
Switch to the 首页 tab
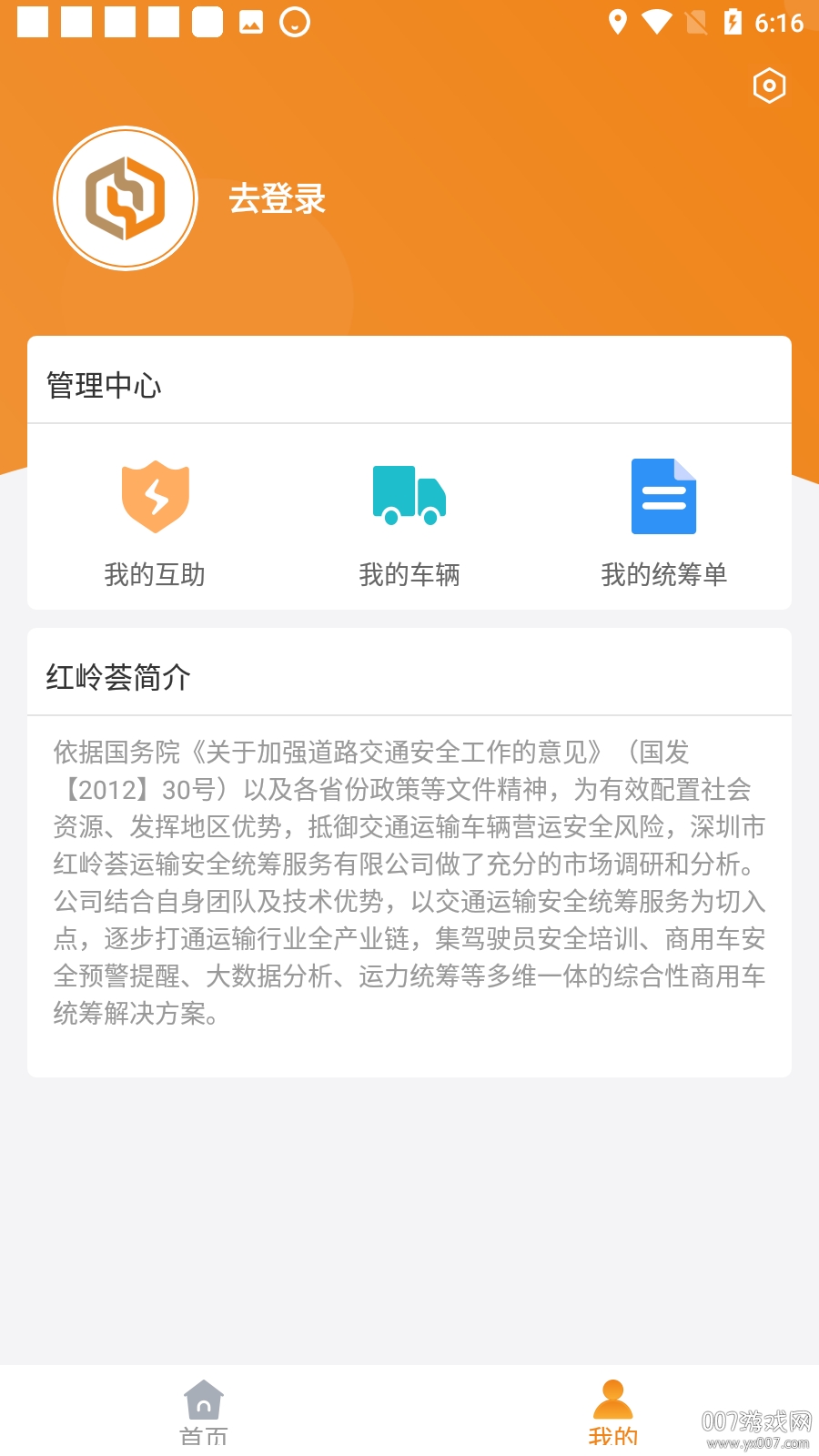[x=204, y=1412]
